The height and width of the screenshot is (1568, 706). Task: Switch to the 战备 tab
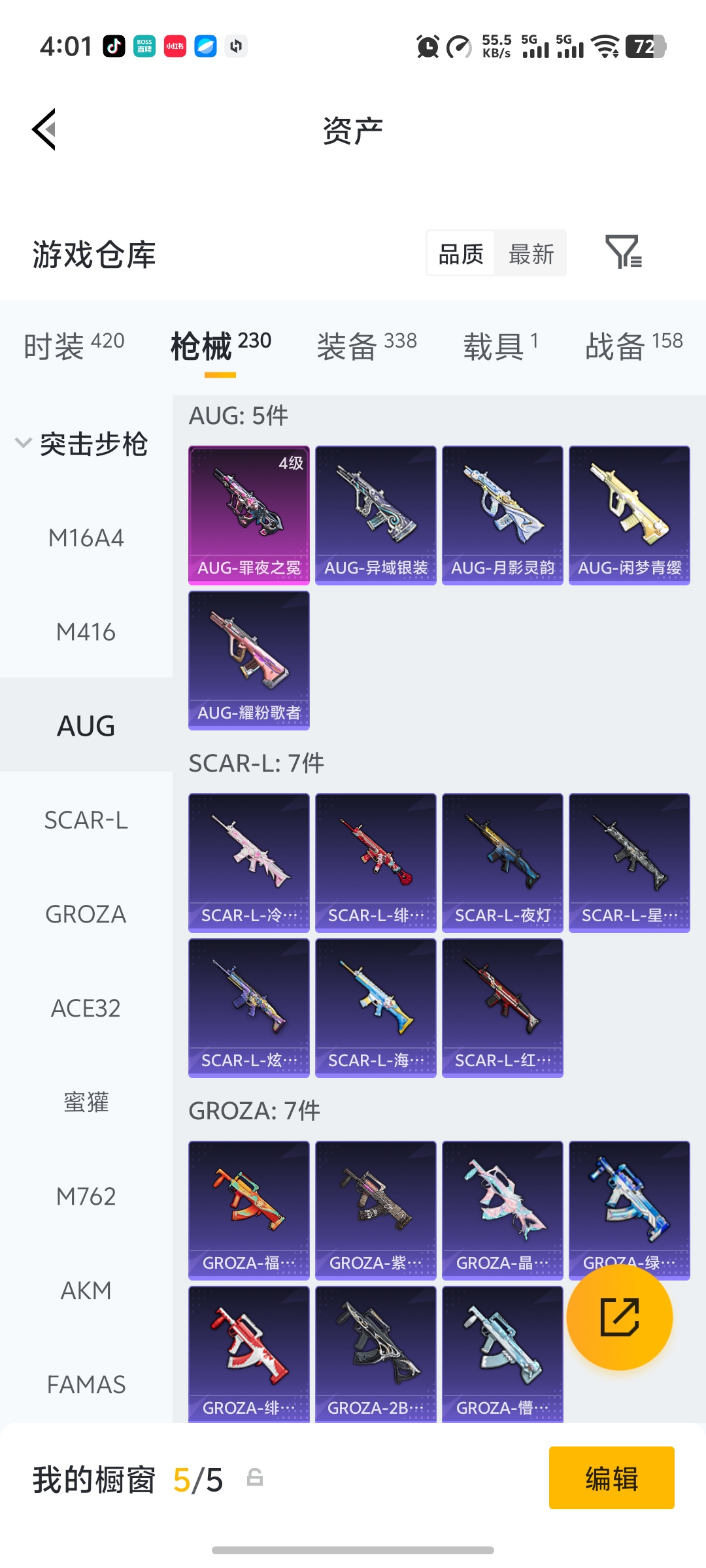click(633, 345)
